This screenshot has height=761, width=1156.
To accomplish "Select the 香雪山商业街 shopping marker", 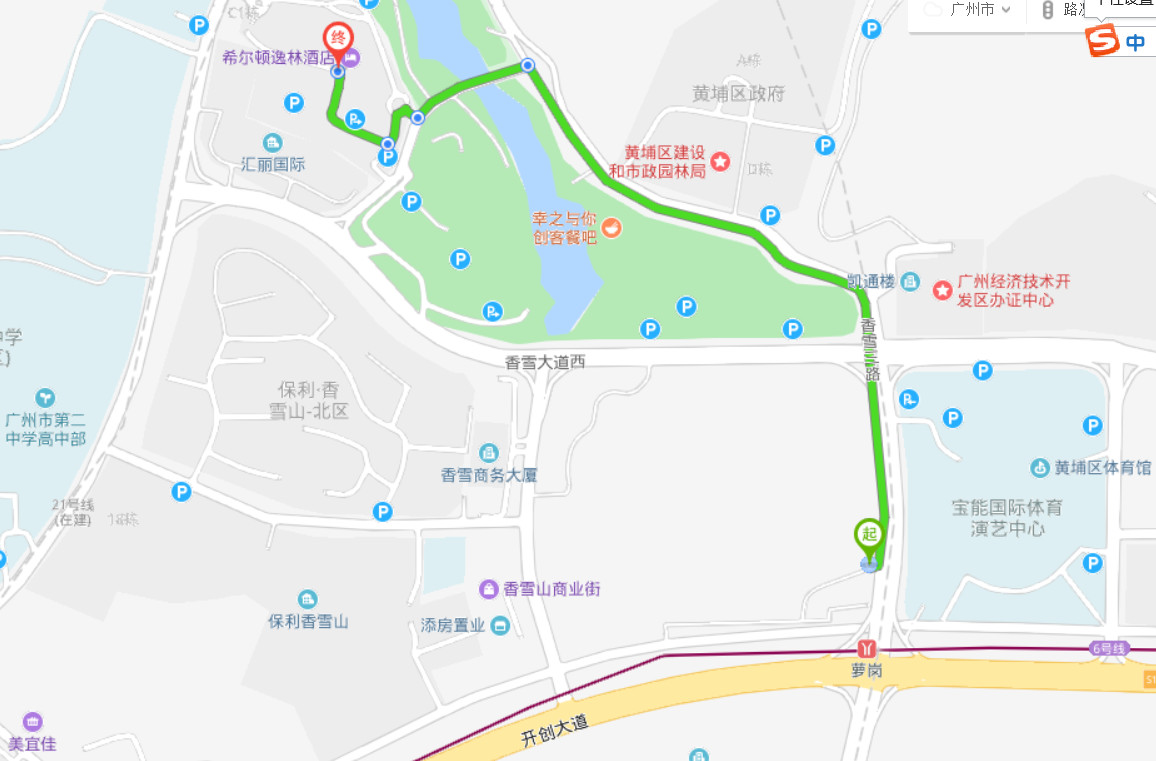I will (x=488, y=589).
